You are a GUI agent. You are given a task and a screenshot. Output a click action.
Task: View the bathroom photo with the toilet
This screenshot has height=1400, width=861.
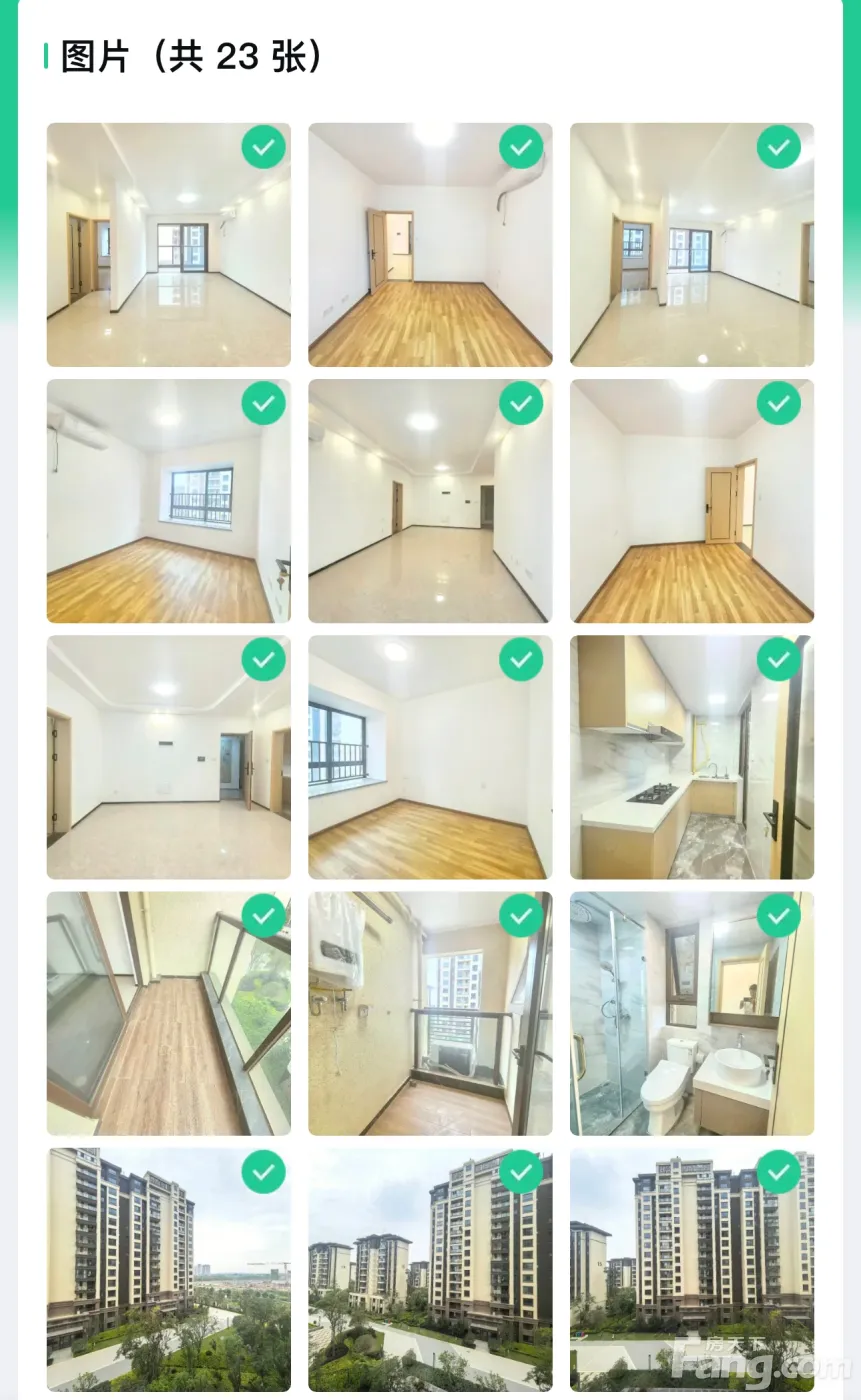coord(680,1025)
